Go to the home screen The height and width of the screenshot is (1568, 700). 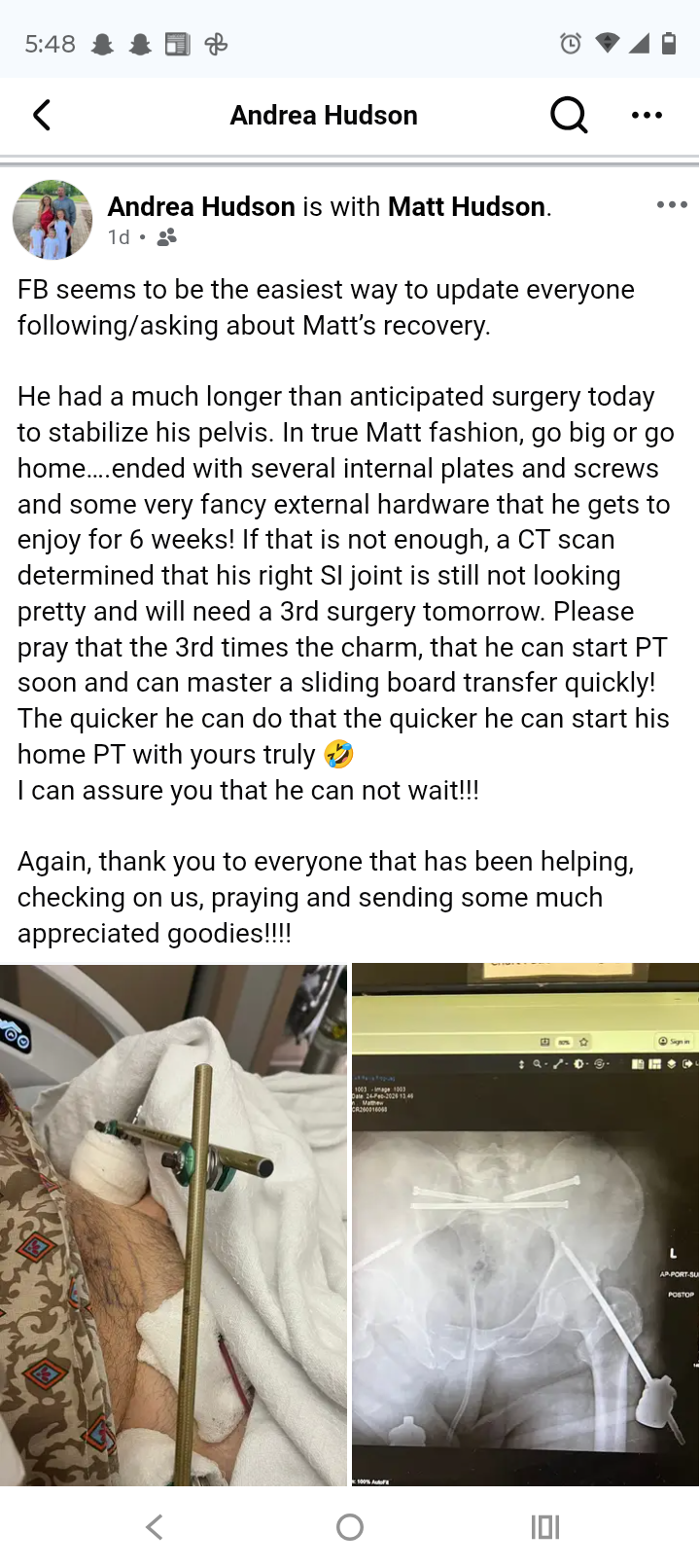point(350,1526)
